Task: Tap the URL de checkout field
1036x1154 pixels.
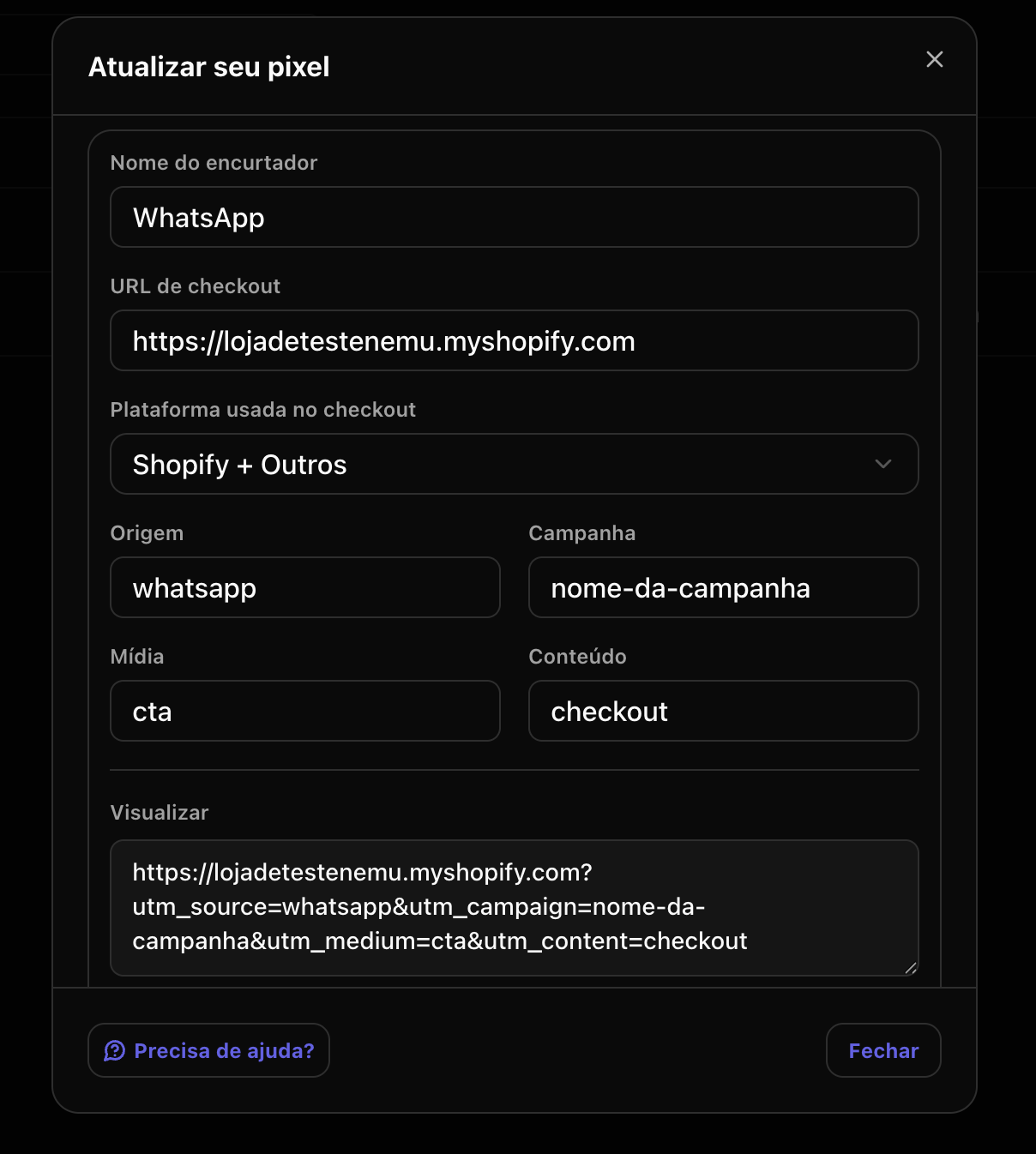Action: (514, 341)
